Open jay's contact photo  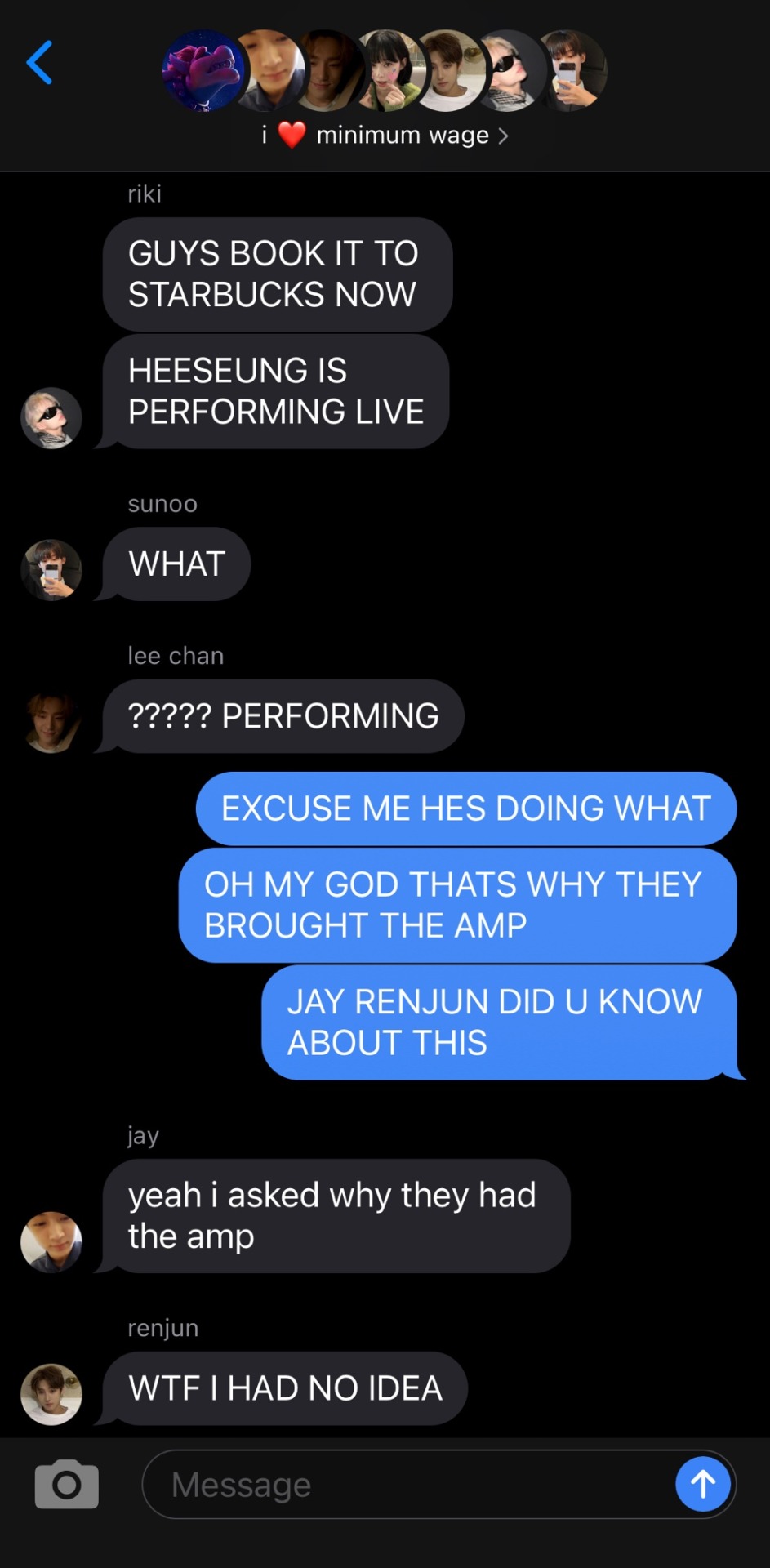click(x=51, y=1241)
